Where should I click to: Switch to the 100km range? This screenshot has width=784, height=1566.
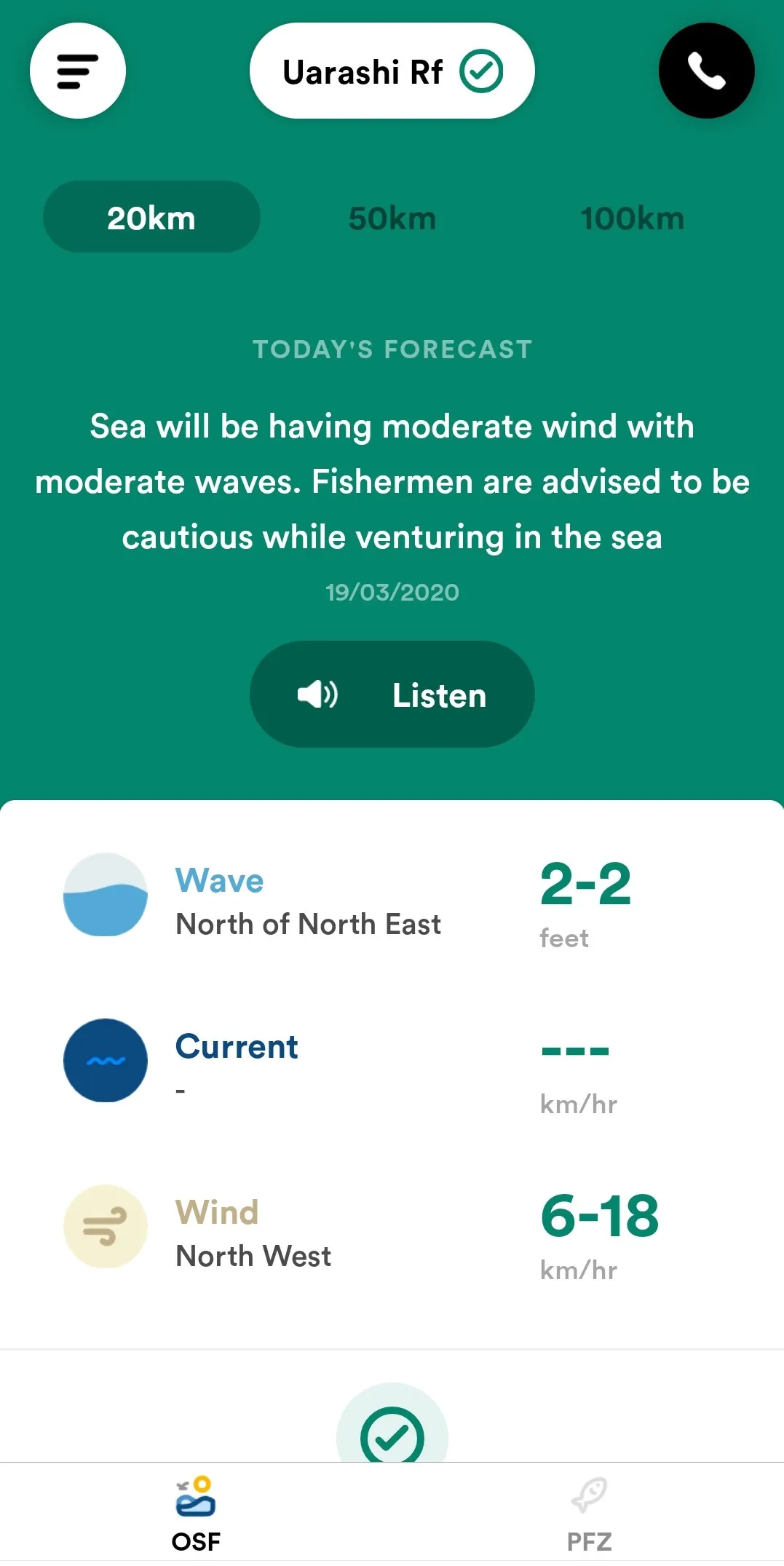click(x=632, y=218)
